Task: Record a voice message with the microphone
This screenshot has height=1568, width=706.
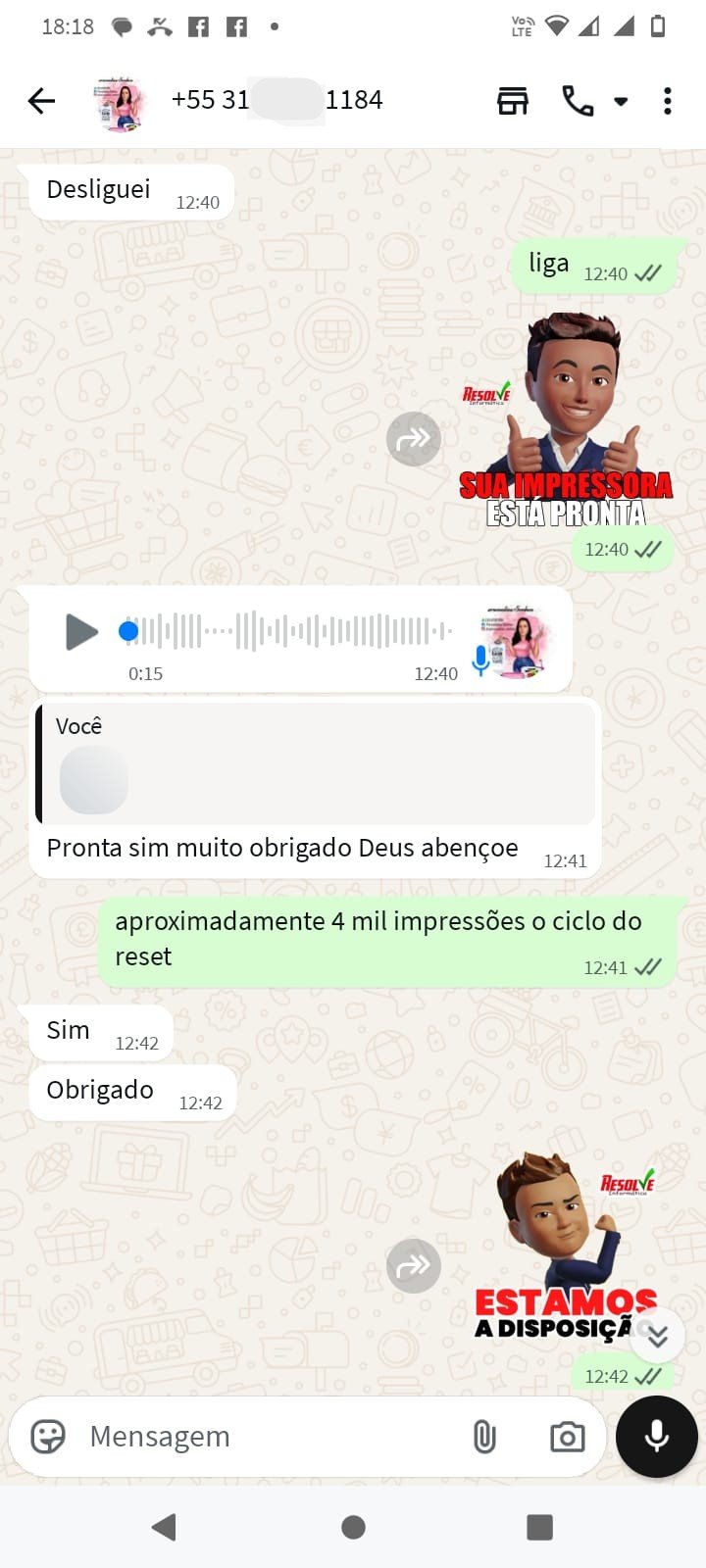Action: tap(657, 1436)
